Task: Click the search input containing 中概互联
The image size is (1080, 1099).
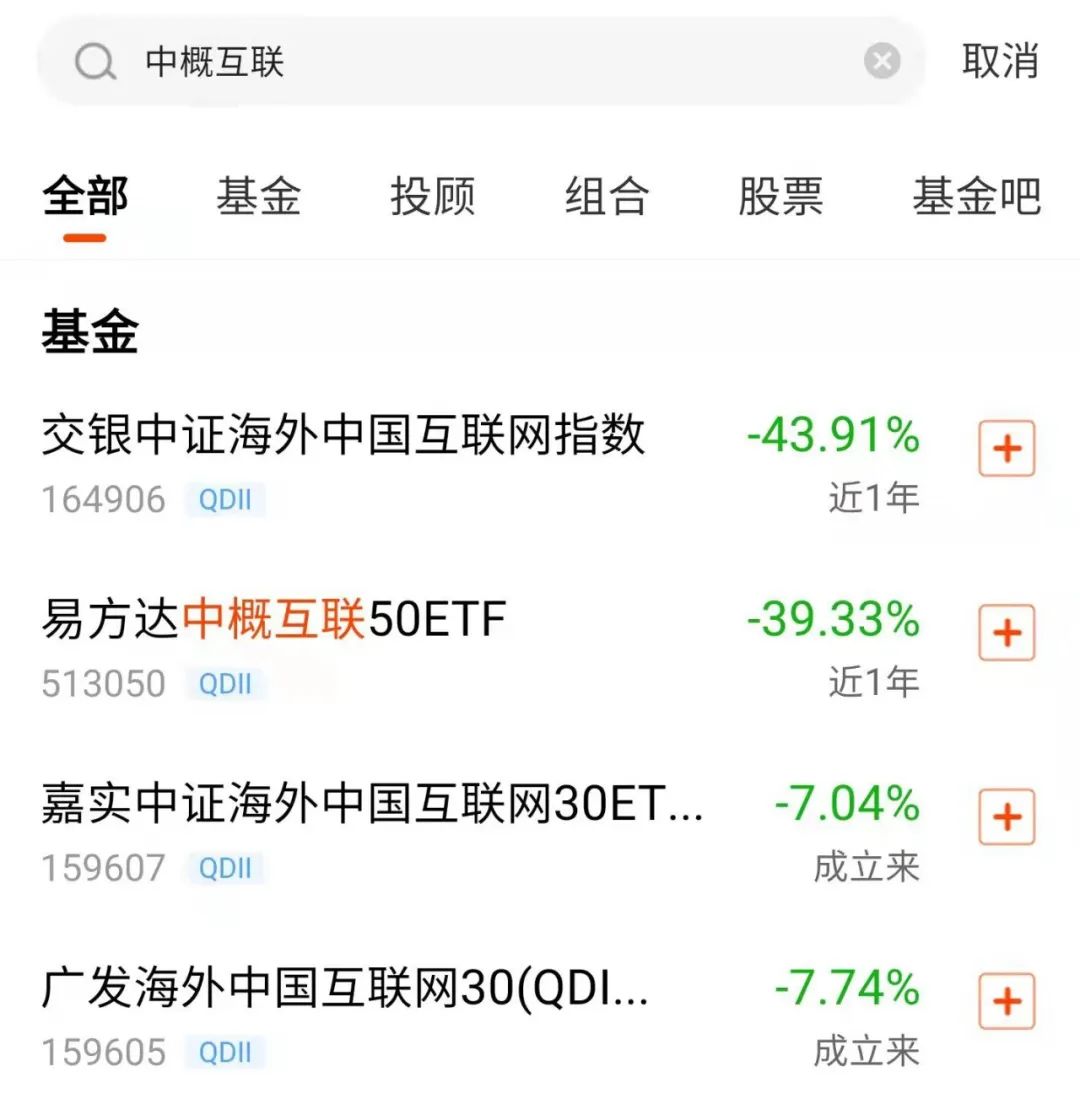Action: (400, 61)
